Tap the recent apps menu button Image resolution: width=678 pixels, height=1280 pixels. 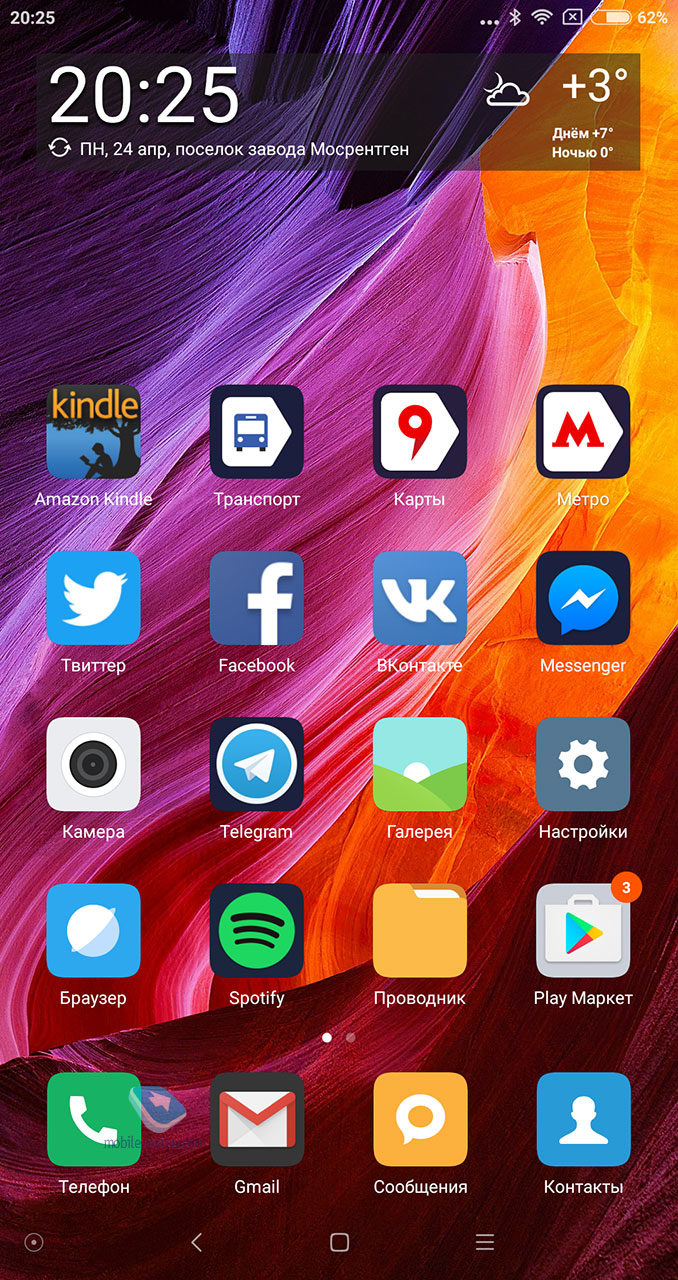click(485, 1242)
